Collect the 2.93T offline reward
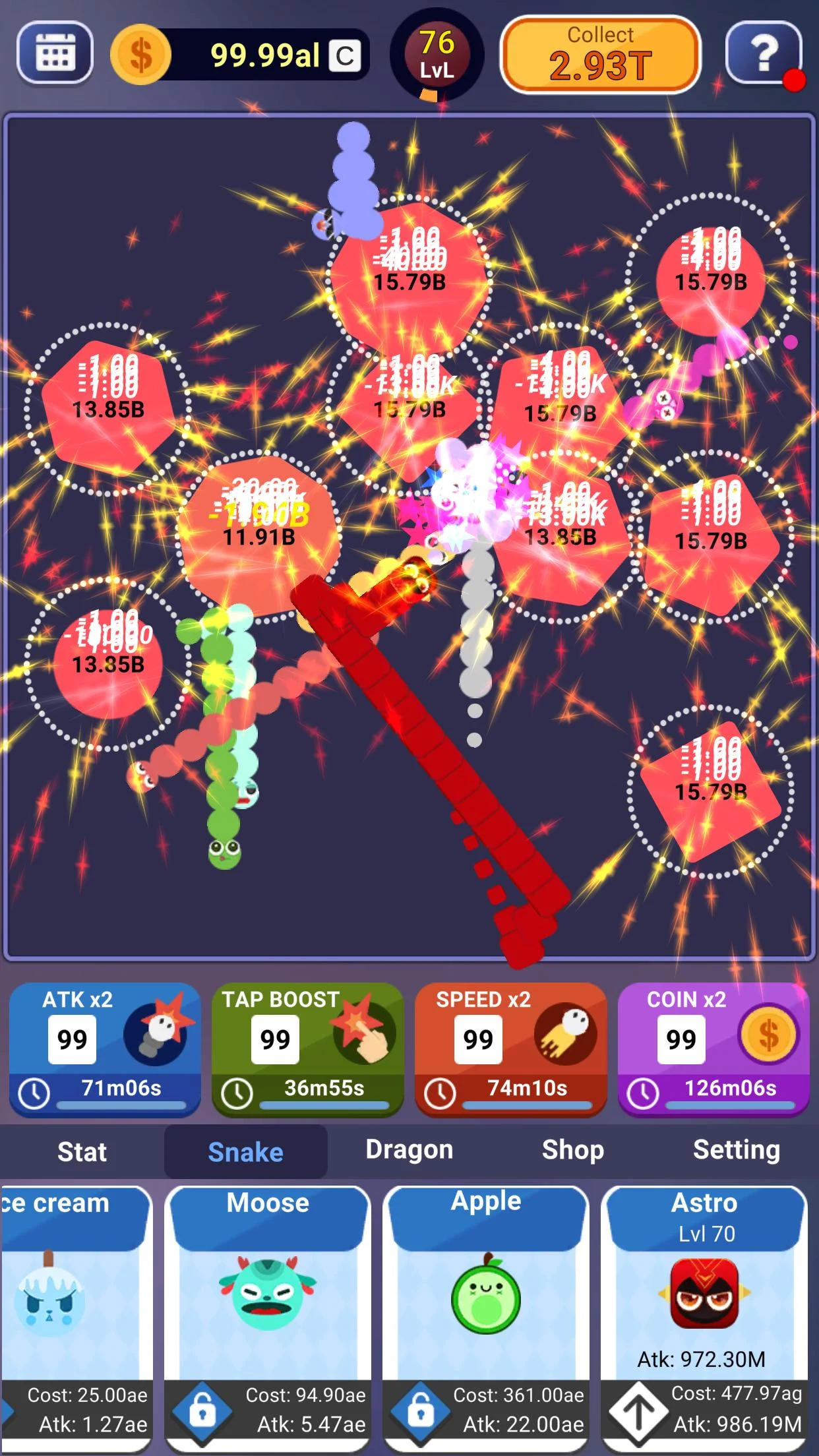This screenshot has height=1456, width=819. 600,55
